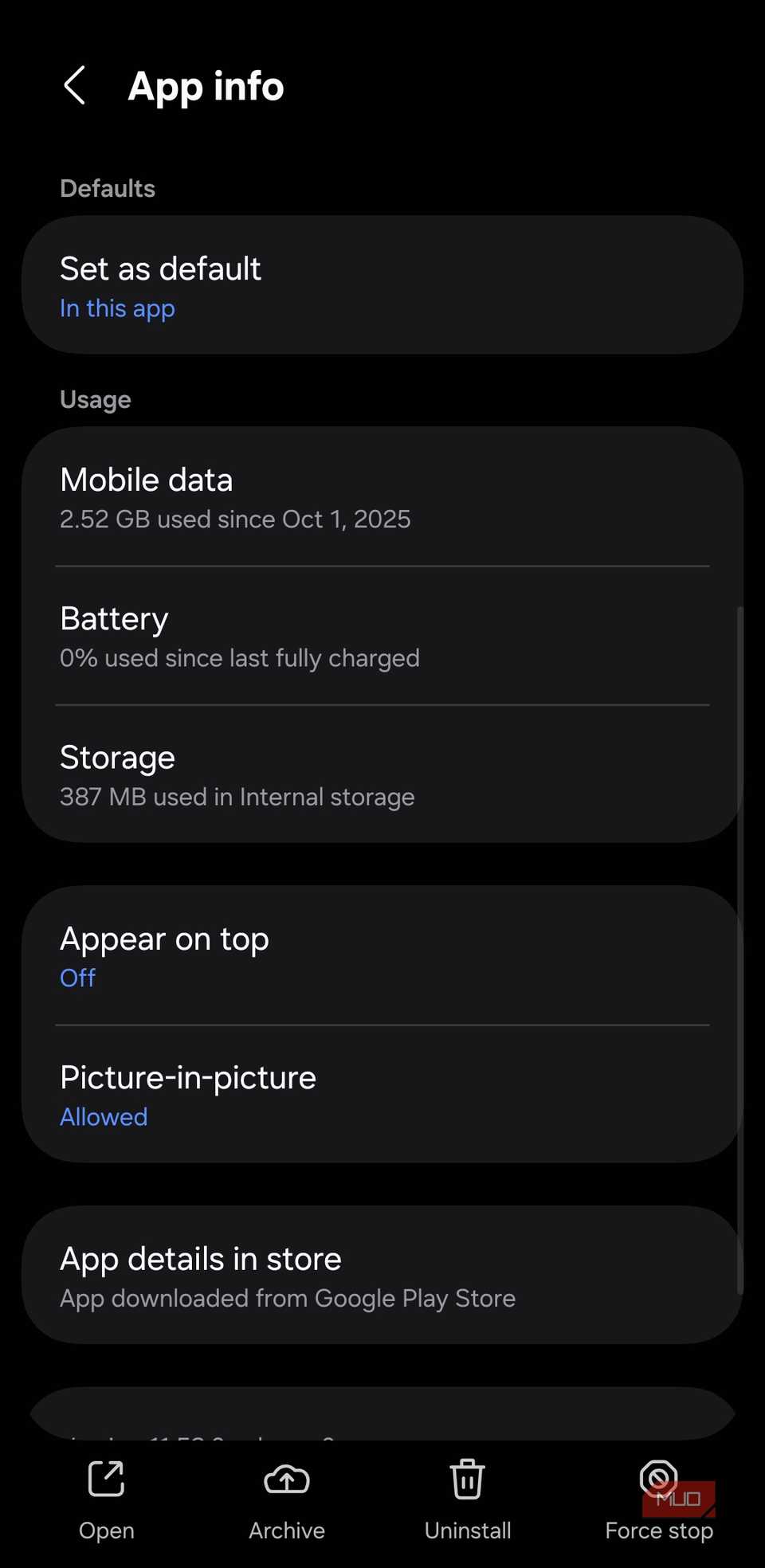
Task: Open App details in store
Action: 382,1276
